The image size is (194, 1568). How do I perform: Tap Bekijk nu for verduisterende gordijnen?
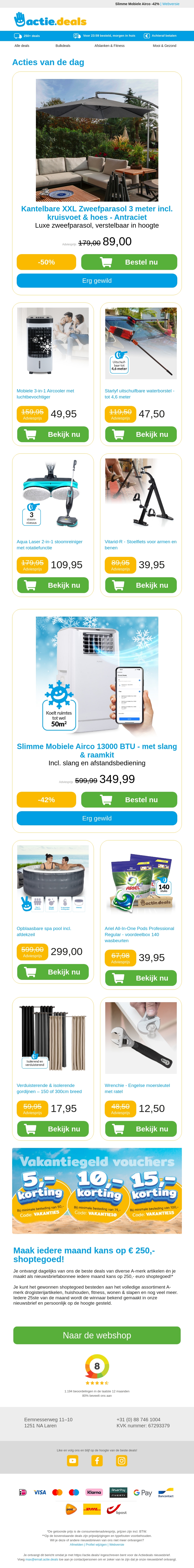[53, 1129]
